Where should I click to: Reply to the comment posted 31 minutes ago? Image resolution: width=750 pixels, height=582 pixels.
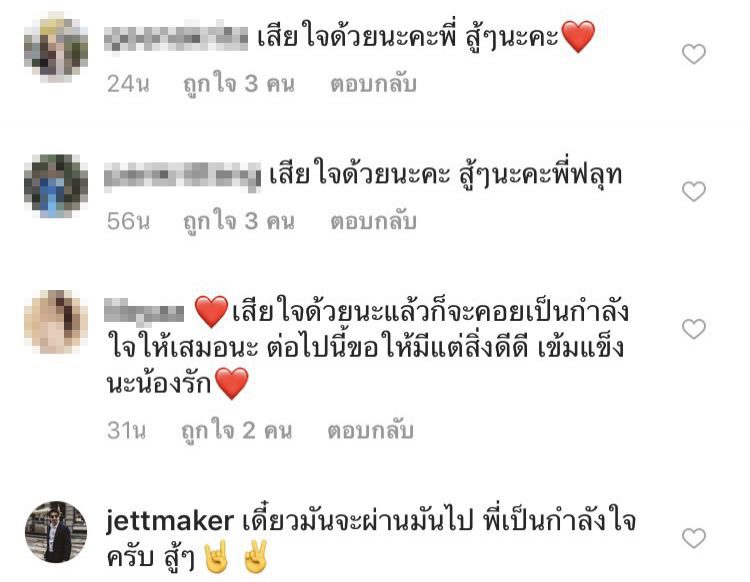point(370,431)
